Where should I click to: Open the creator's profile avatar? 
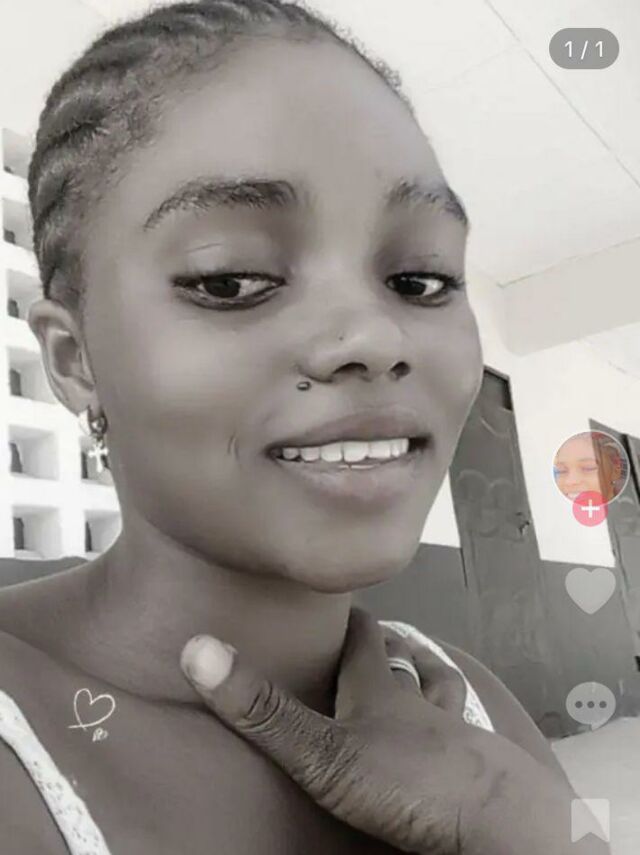[x=590, y=465]
